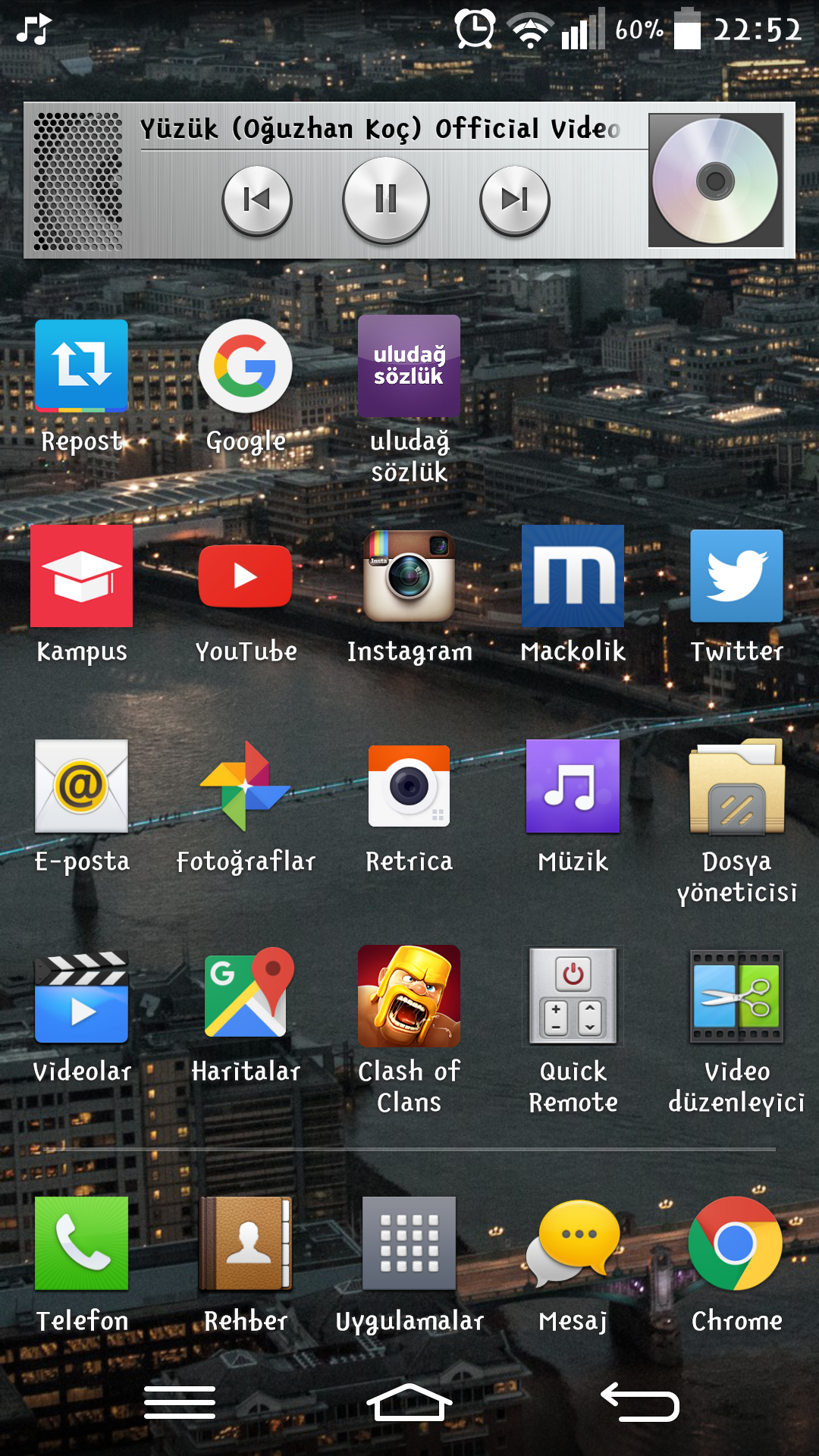Launch Instagram
The height and width of the screenshot is (1456, 819).
[409, 576]
